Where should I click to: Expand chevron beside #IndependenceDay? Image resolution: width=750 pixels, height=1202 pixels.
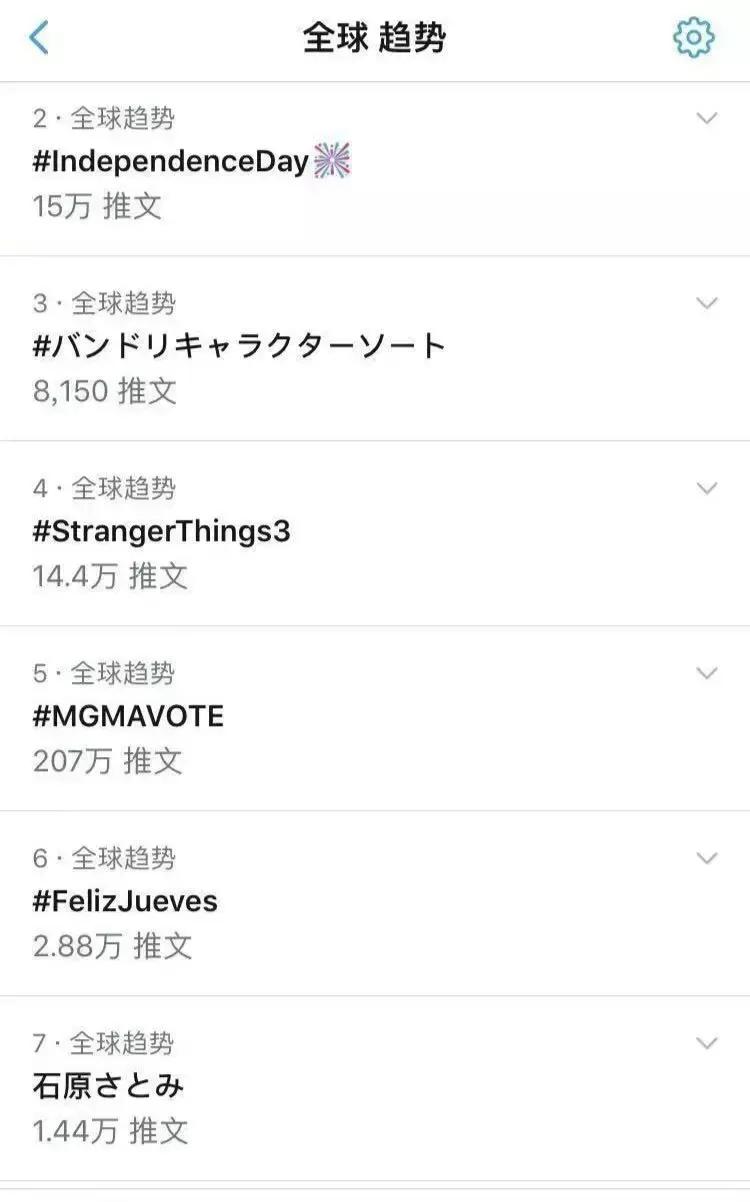[x=707, y=118]
